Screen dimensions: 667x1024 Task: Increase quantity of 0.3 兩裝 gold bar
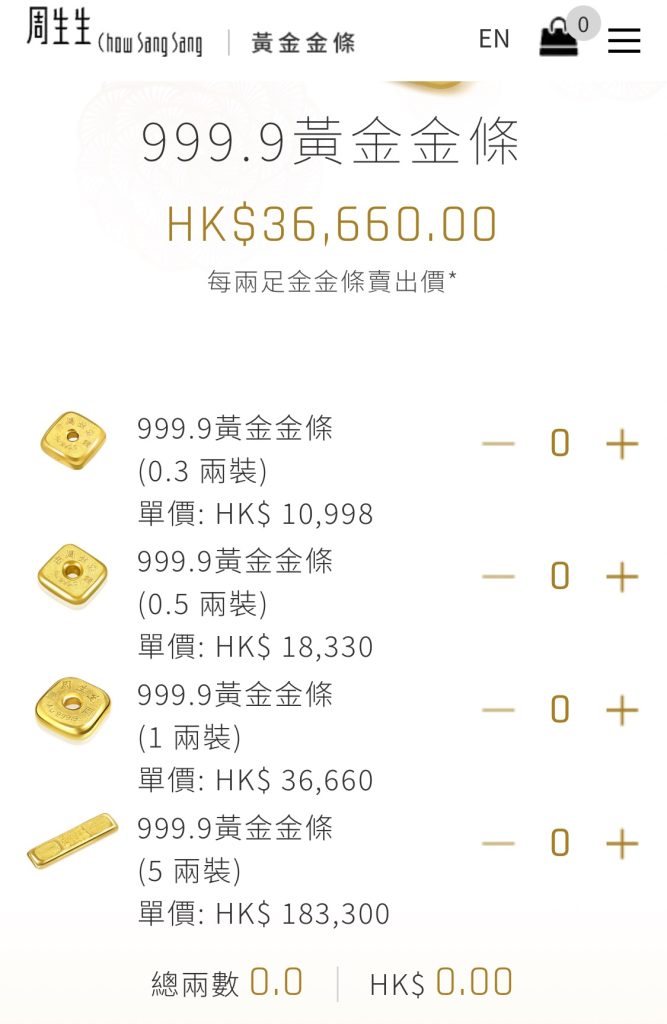coord(622,443)
